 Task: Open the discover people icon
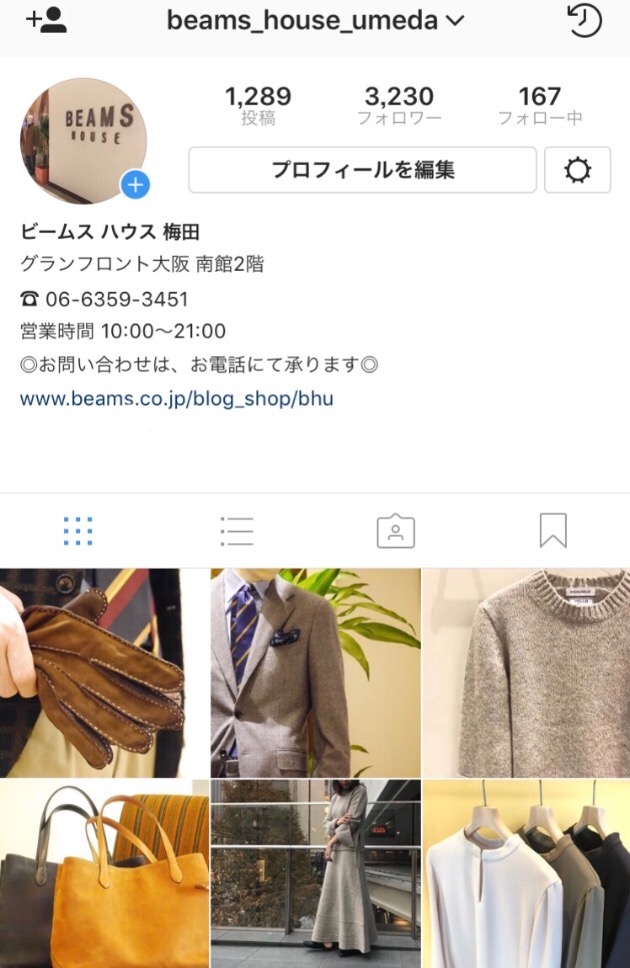click(46, 20)
